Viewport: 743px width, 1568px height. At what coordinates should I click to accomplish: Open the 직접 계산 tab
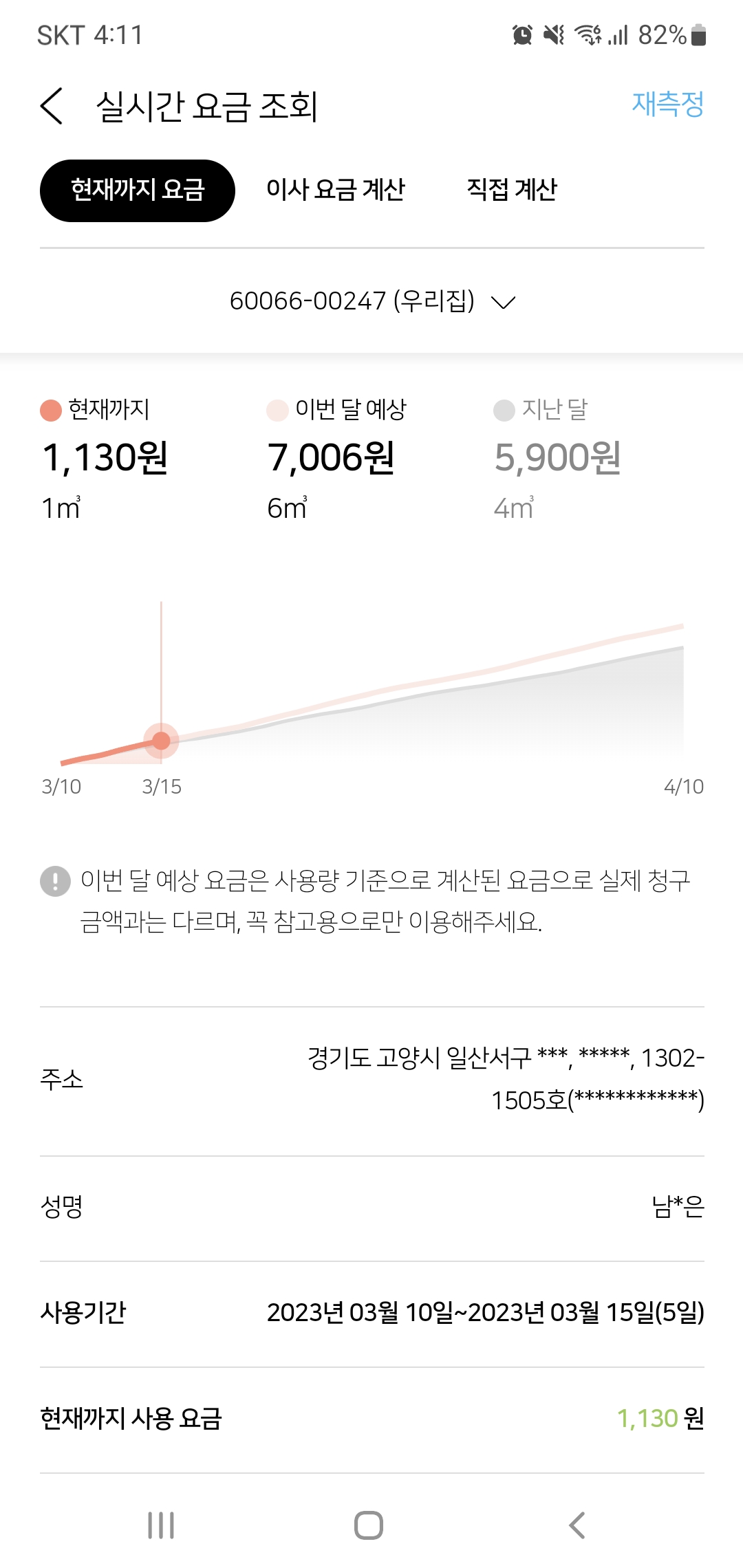(512, 190)
